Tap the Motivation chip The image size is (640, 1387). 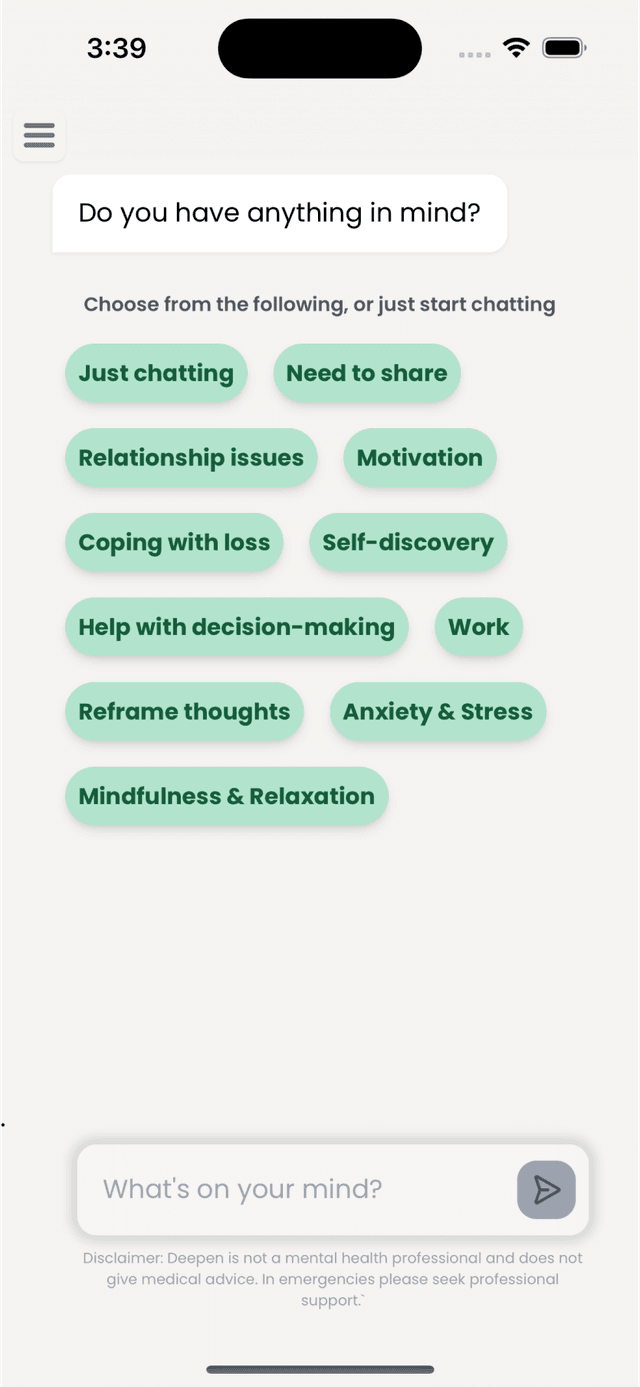click(419, 458)
